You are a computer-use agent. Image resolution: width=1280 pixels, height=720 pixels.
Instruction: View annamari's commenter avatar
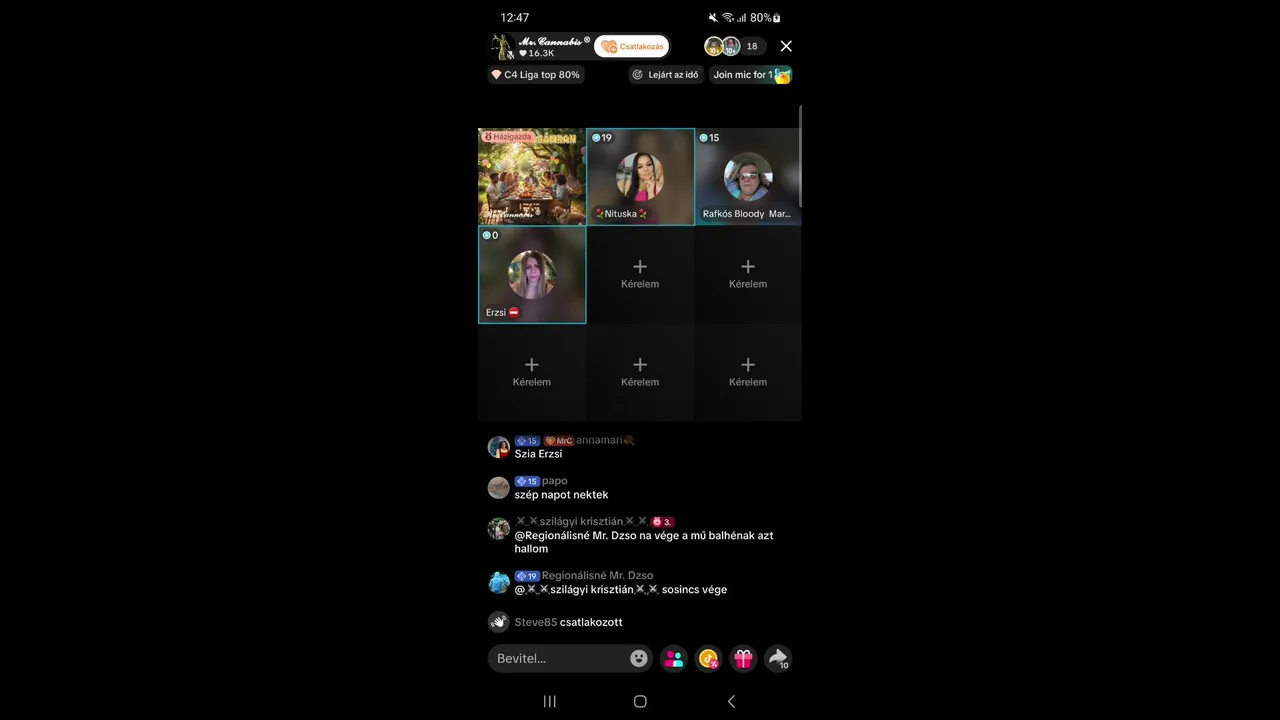[498, 447]
